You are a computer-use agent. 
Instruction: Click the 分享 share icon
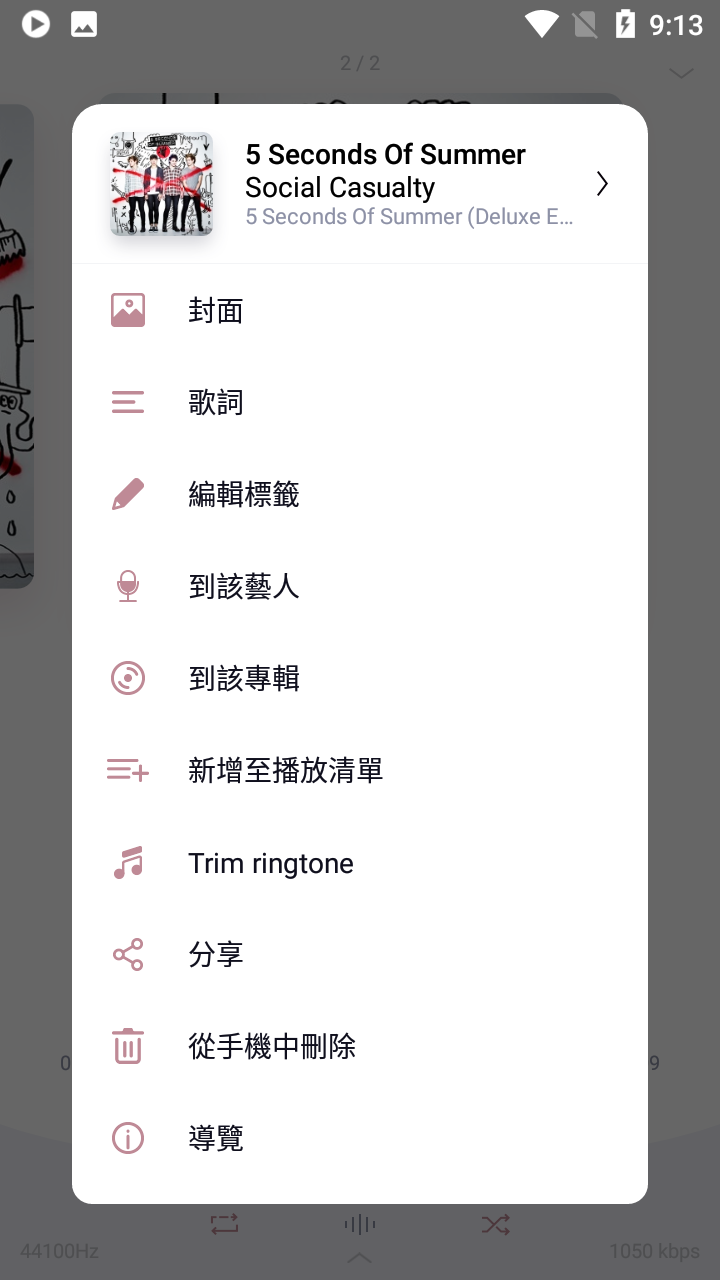click(127, 954)
